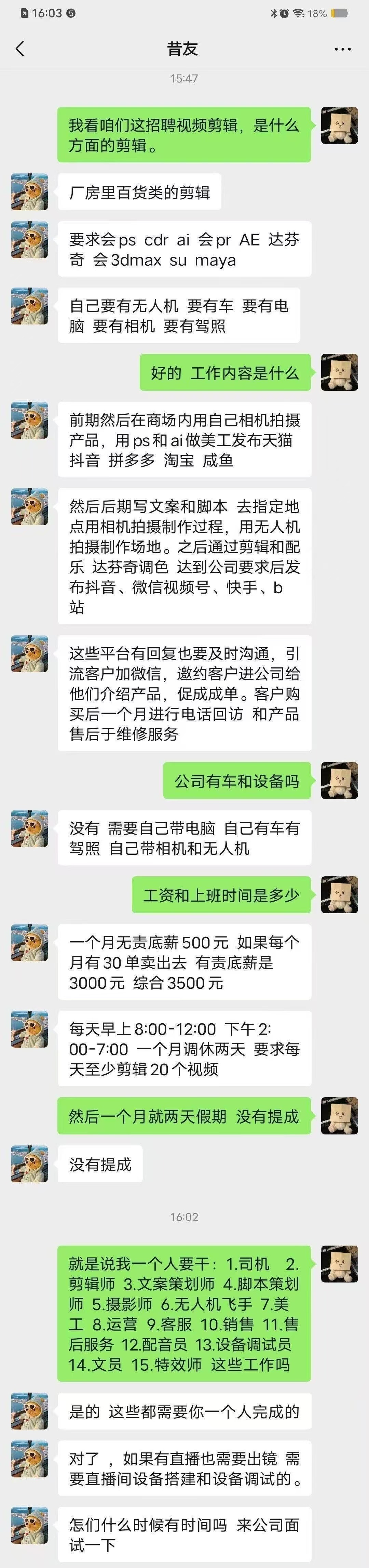Go back to the chat list

click(20, 49)
